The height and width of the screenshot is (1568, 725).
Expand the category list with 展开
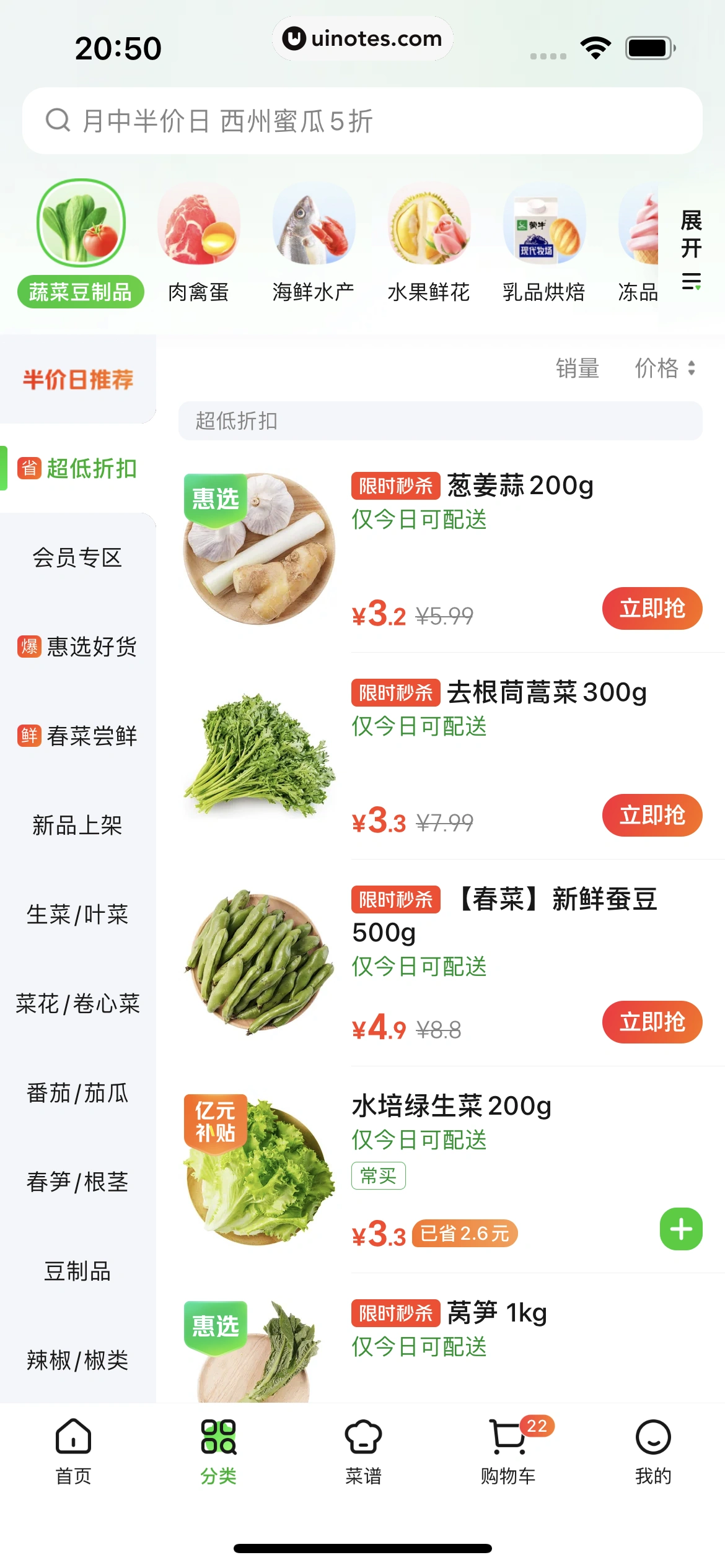tap(691, 249)
